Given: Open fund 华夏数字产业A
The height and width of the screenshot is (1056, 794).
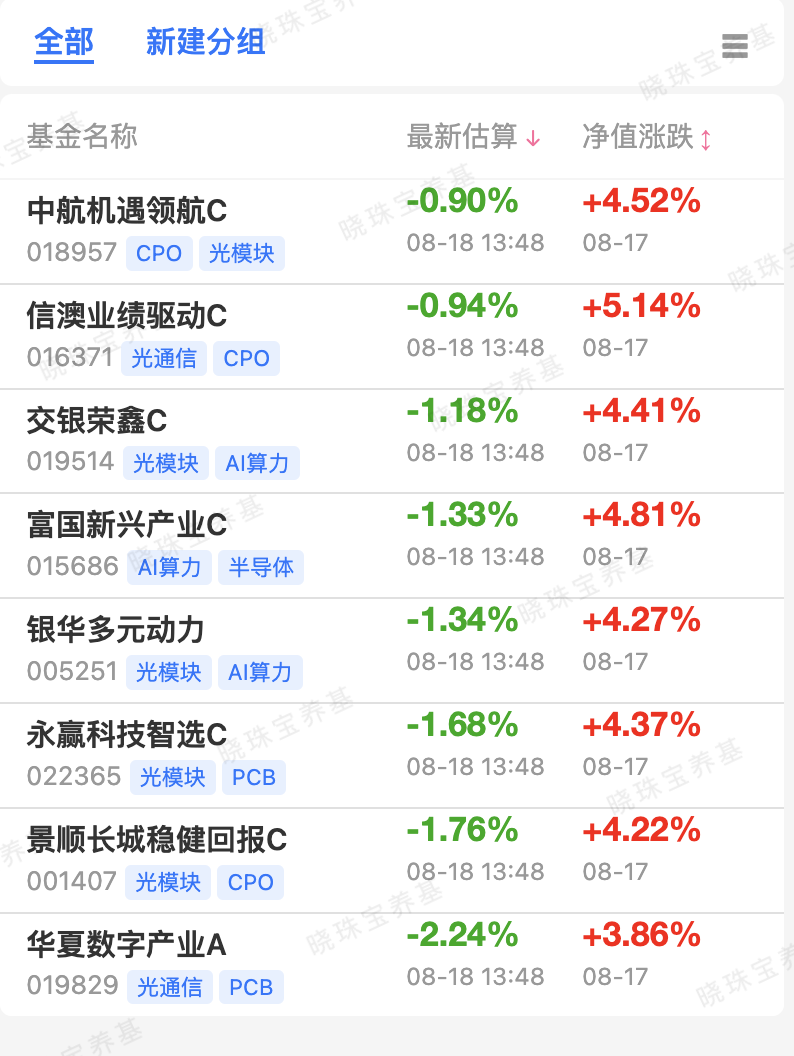Looking at the screenshot, I should 392,965.
